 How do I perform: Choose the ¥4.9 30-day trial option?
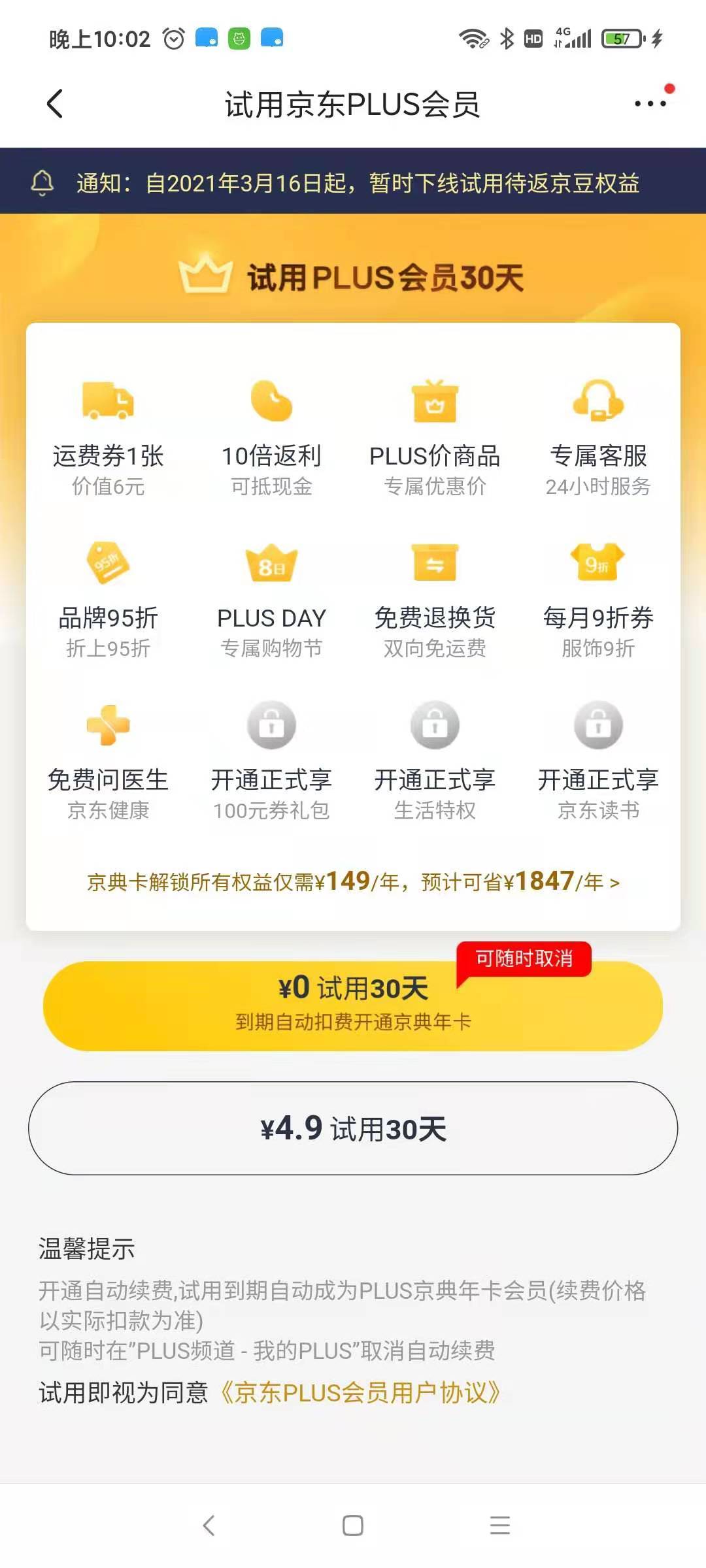353,1128
